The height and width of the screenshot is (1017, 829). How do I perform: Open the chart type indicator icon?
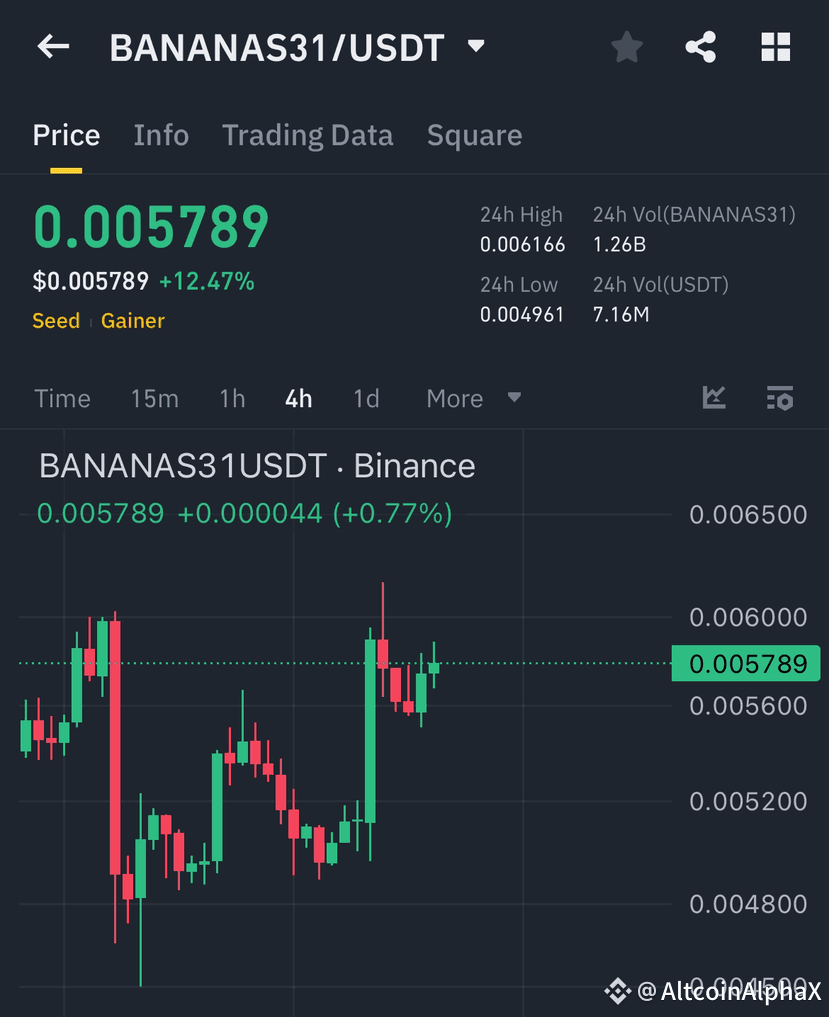click(714, 397)
